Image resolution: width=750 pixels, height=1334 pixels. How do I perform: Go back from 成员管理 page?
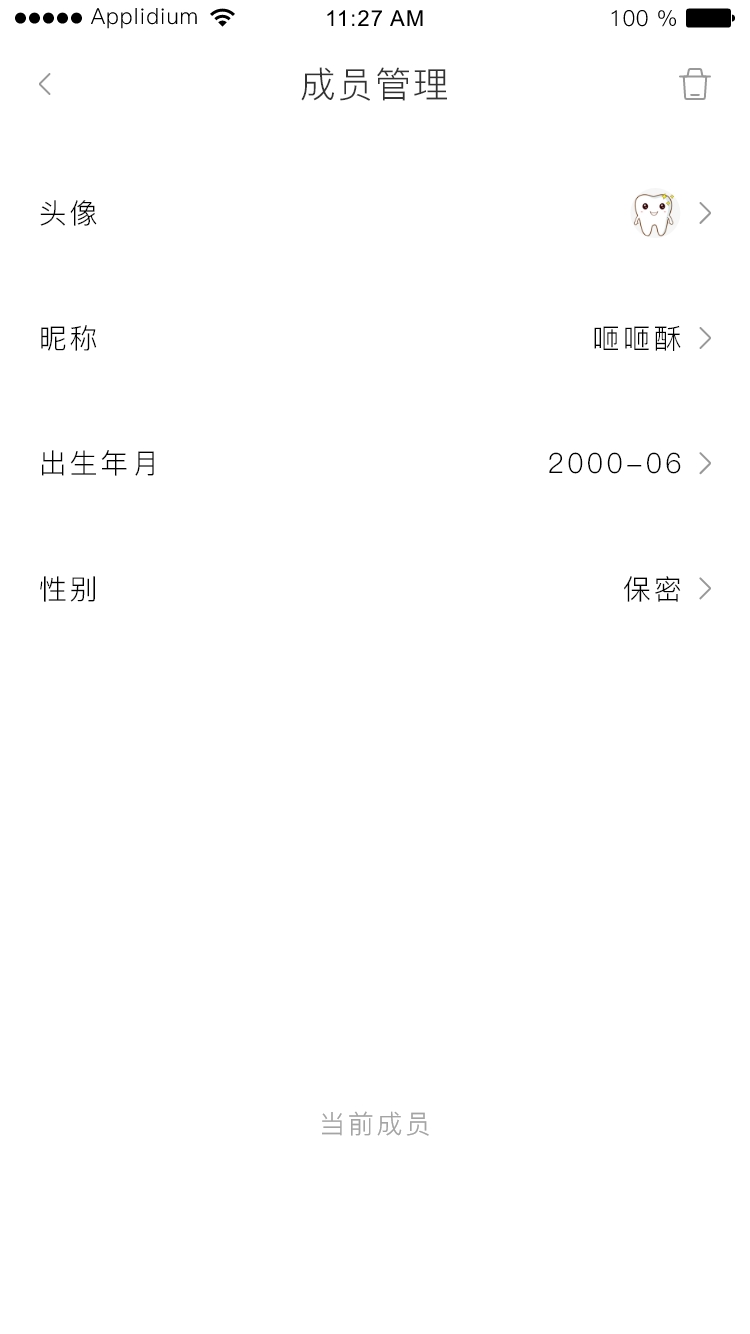tap(45, 84)
